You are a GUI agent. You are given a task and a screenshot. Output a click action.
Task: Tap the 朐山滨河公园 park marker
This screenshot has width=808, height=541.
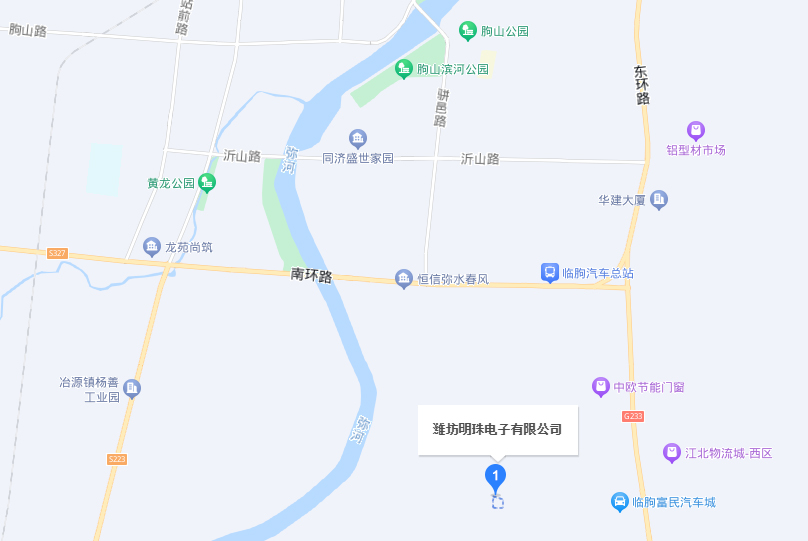pyautogui.click(x=404, y=69)
